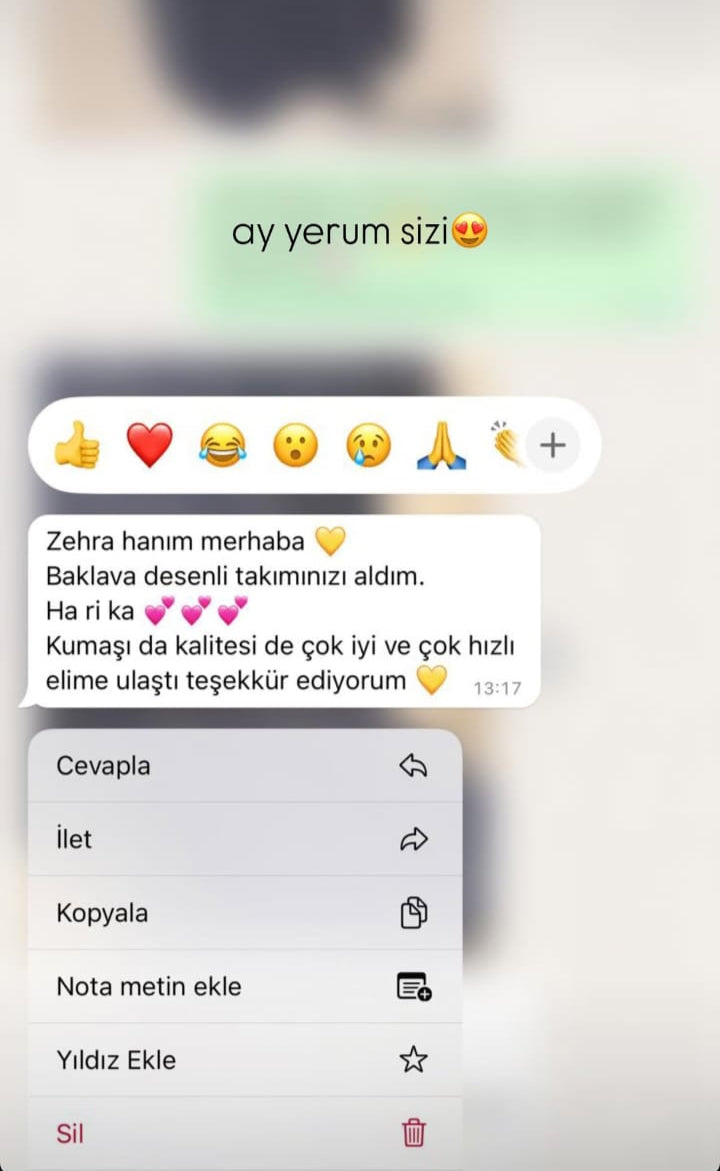
Task: React with the red heart emoji
Action: pyautogui.click(x=150, y=445)
